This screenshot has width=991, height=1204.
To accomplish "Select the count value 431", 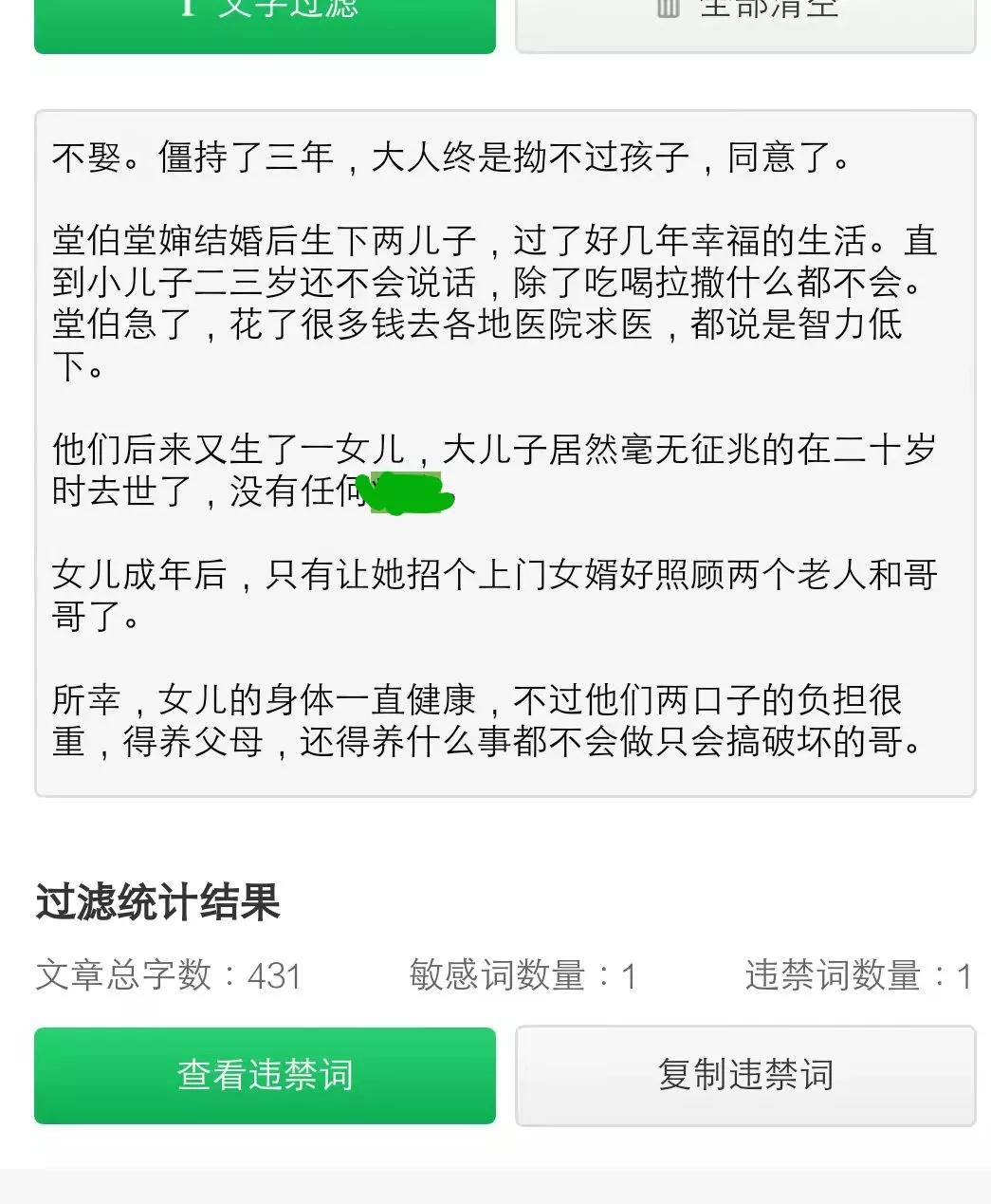I will (275, 974).
